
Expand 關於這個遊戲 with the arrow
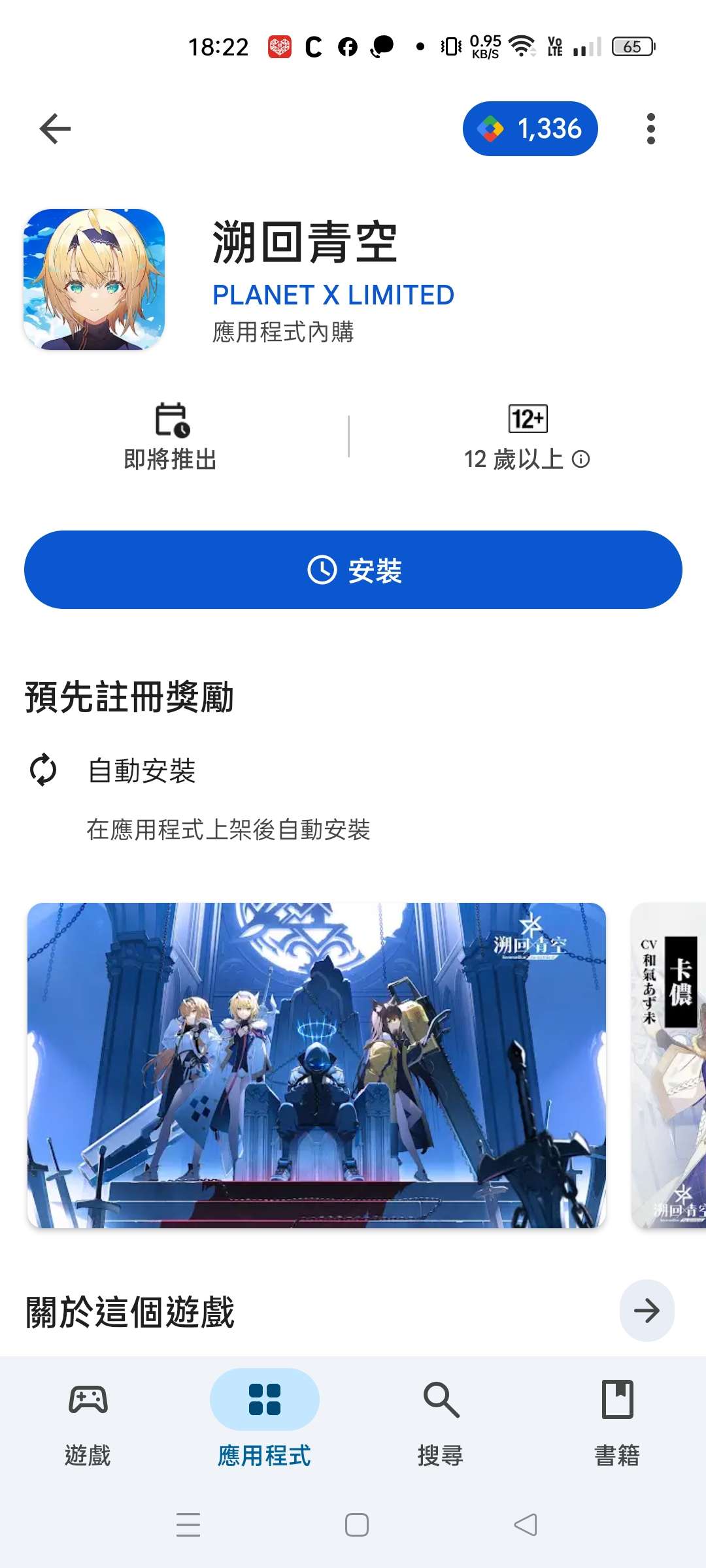pos(647,1311)
